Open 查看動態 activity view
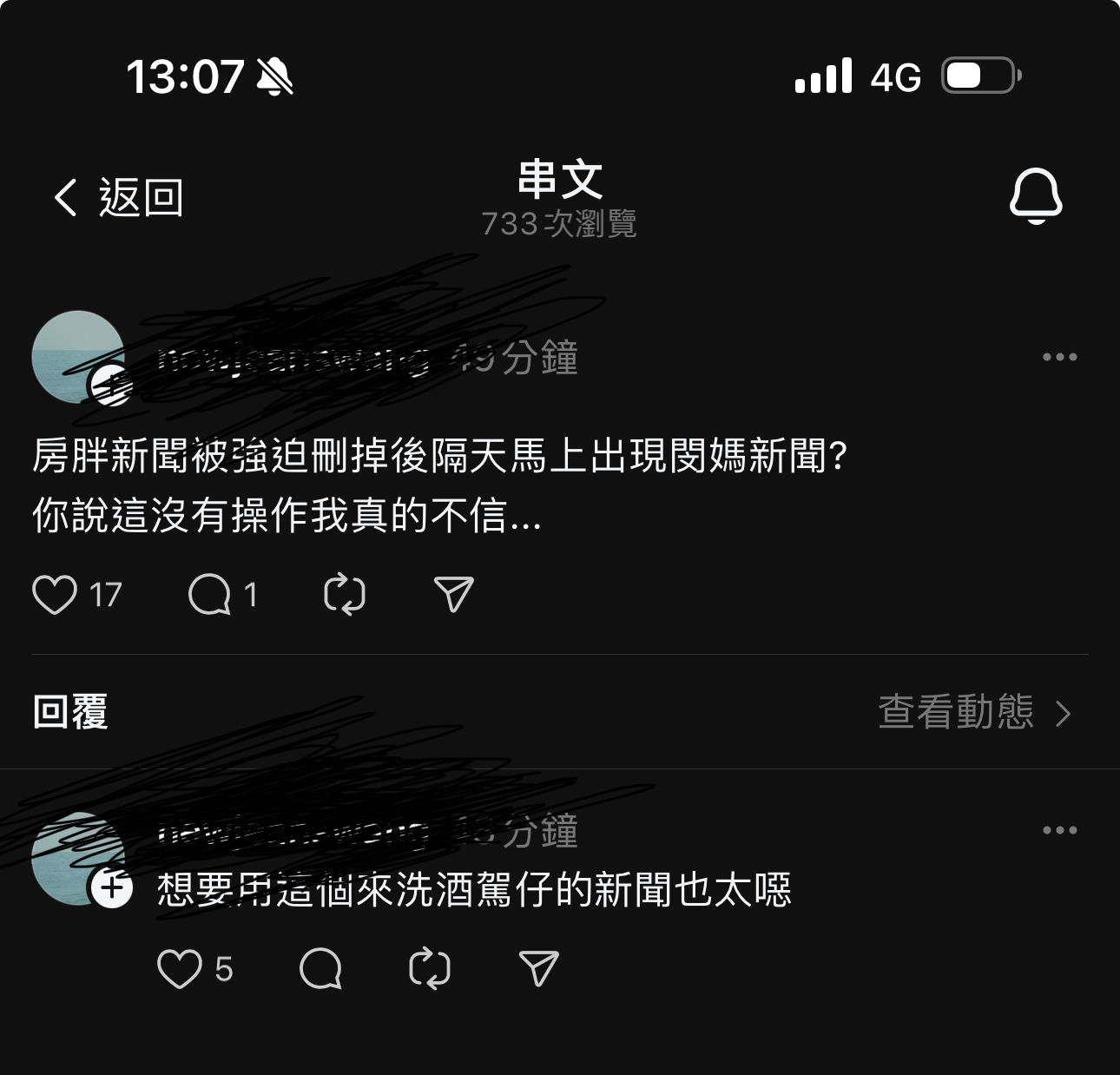This screenshot has height=1075, width=1120. pos(974,713)
